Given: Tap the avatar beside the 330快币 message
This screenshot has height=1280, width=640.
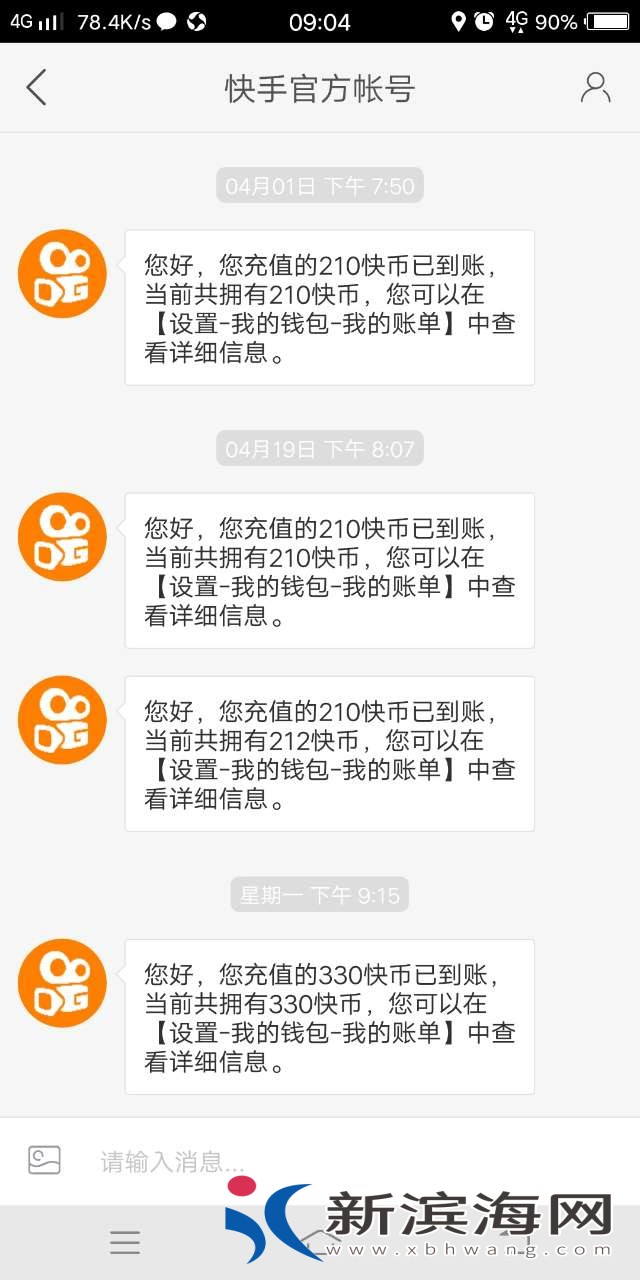Looking at the screenshot, I should tap(62, 983).
